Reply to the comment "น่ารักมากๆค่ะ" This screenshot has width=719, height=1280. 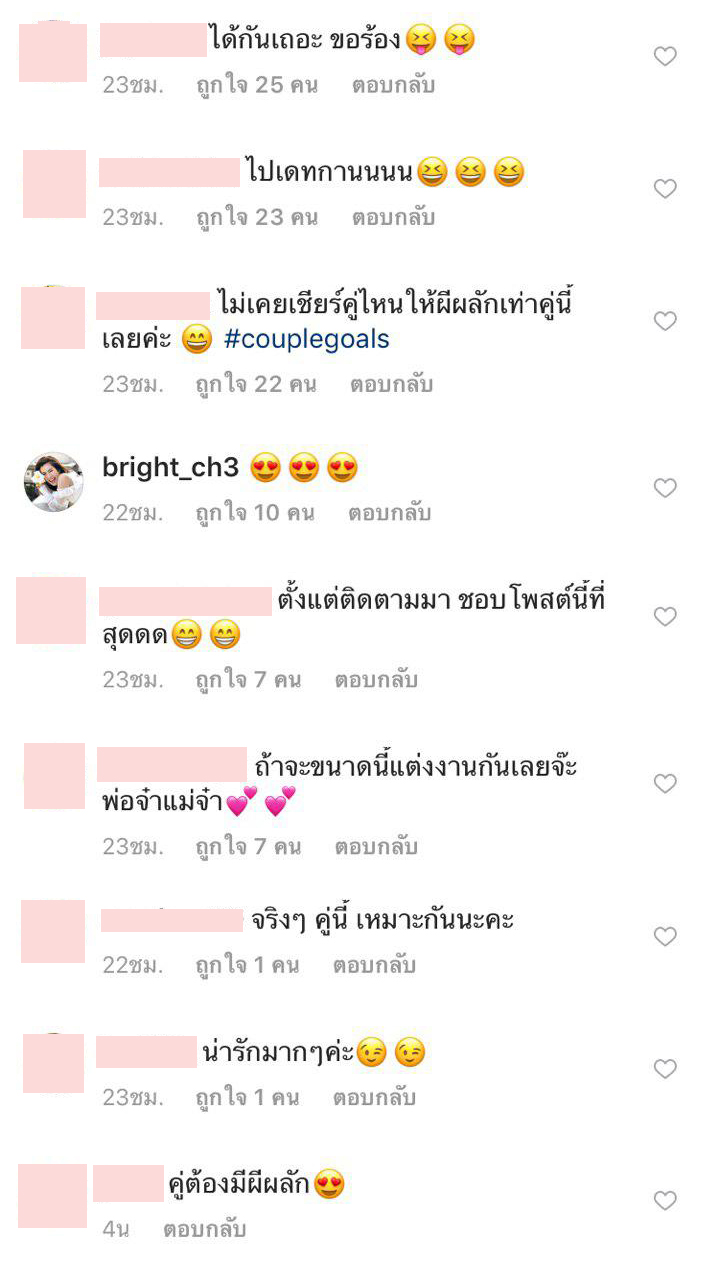pyautogui.click(x=375, y=1097)
